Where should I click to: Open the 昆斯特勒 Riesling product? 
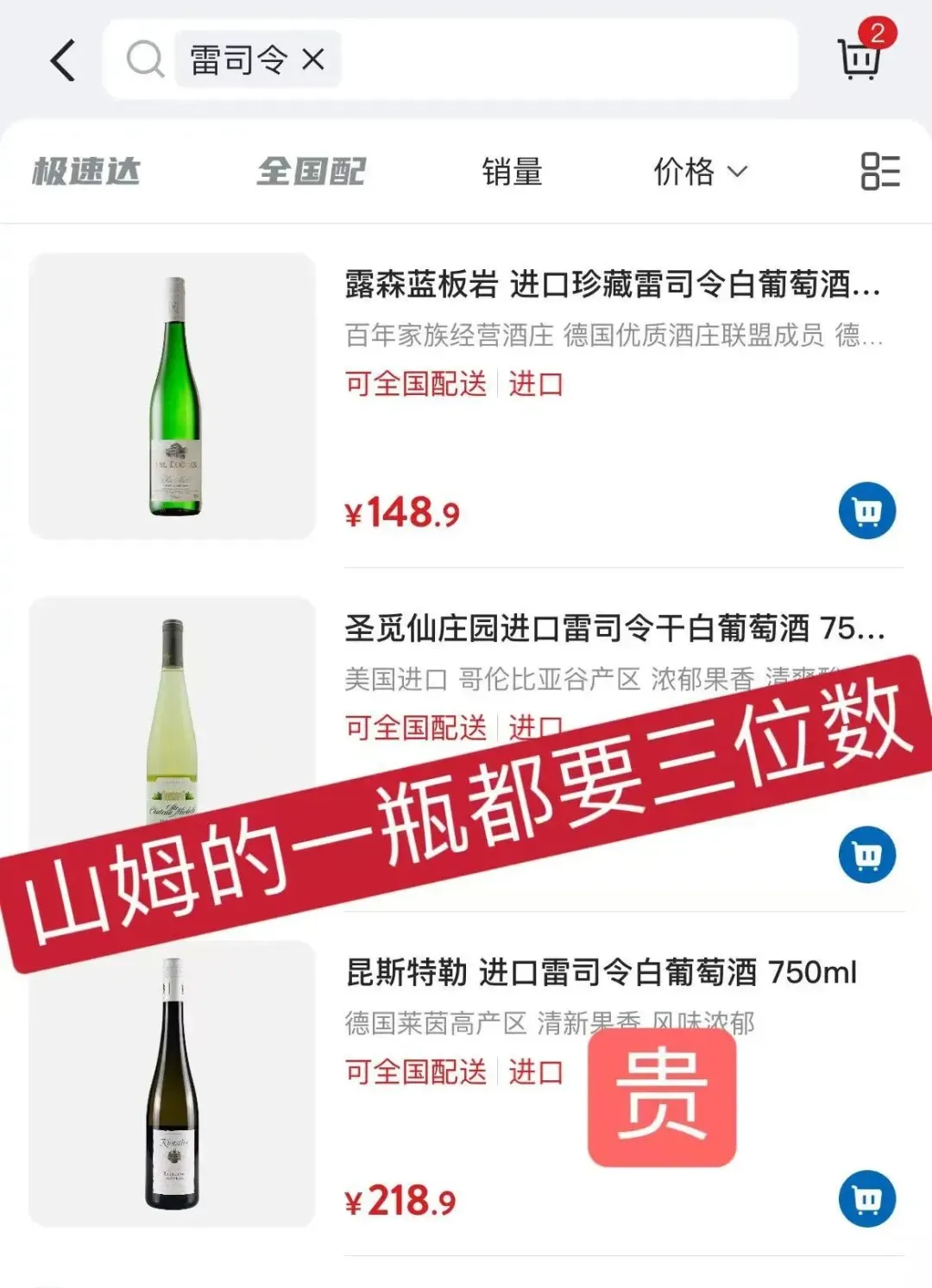[601, 972]
